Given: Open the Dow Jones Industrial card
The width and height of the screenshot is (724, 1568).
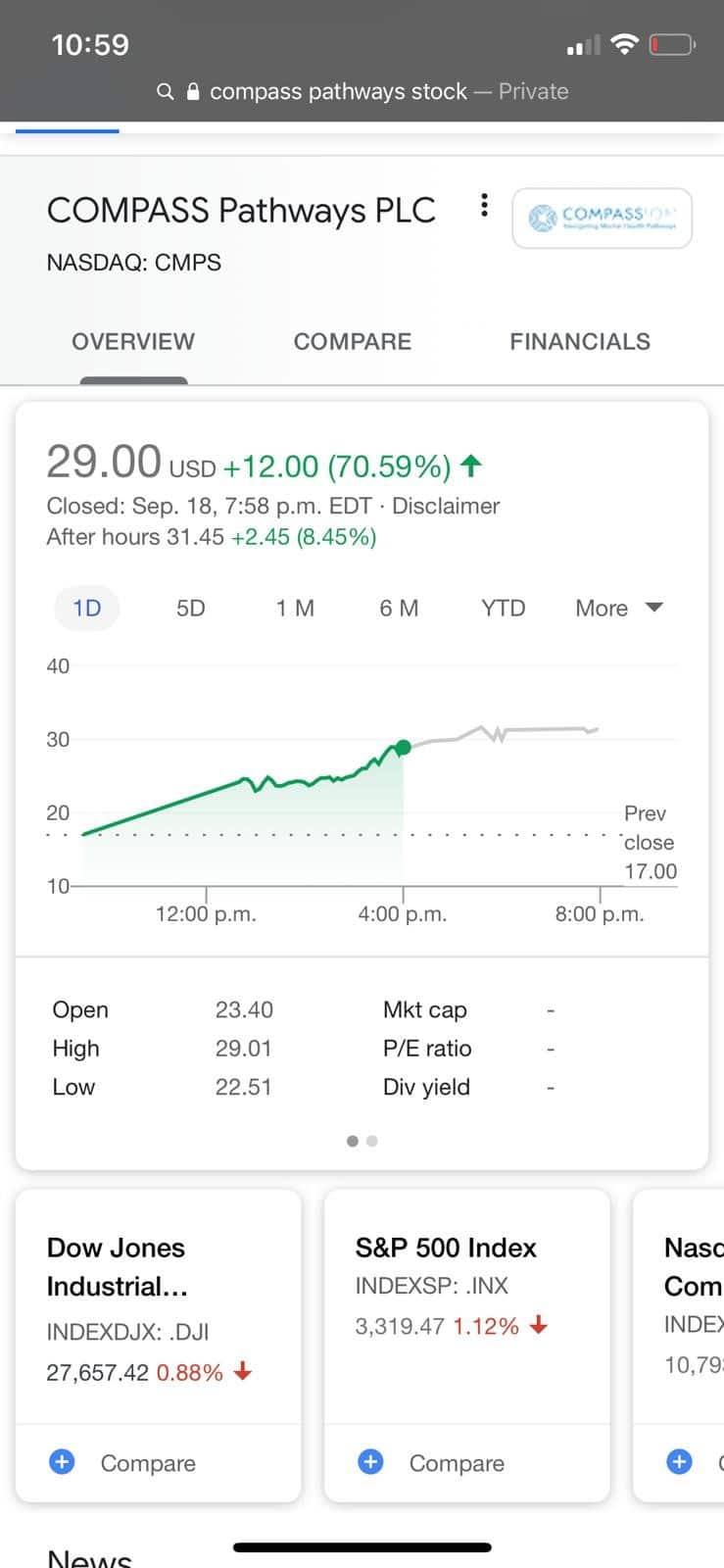Looking at the screenshot, I should tap(158, 1307).
